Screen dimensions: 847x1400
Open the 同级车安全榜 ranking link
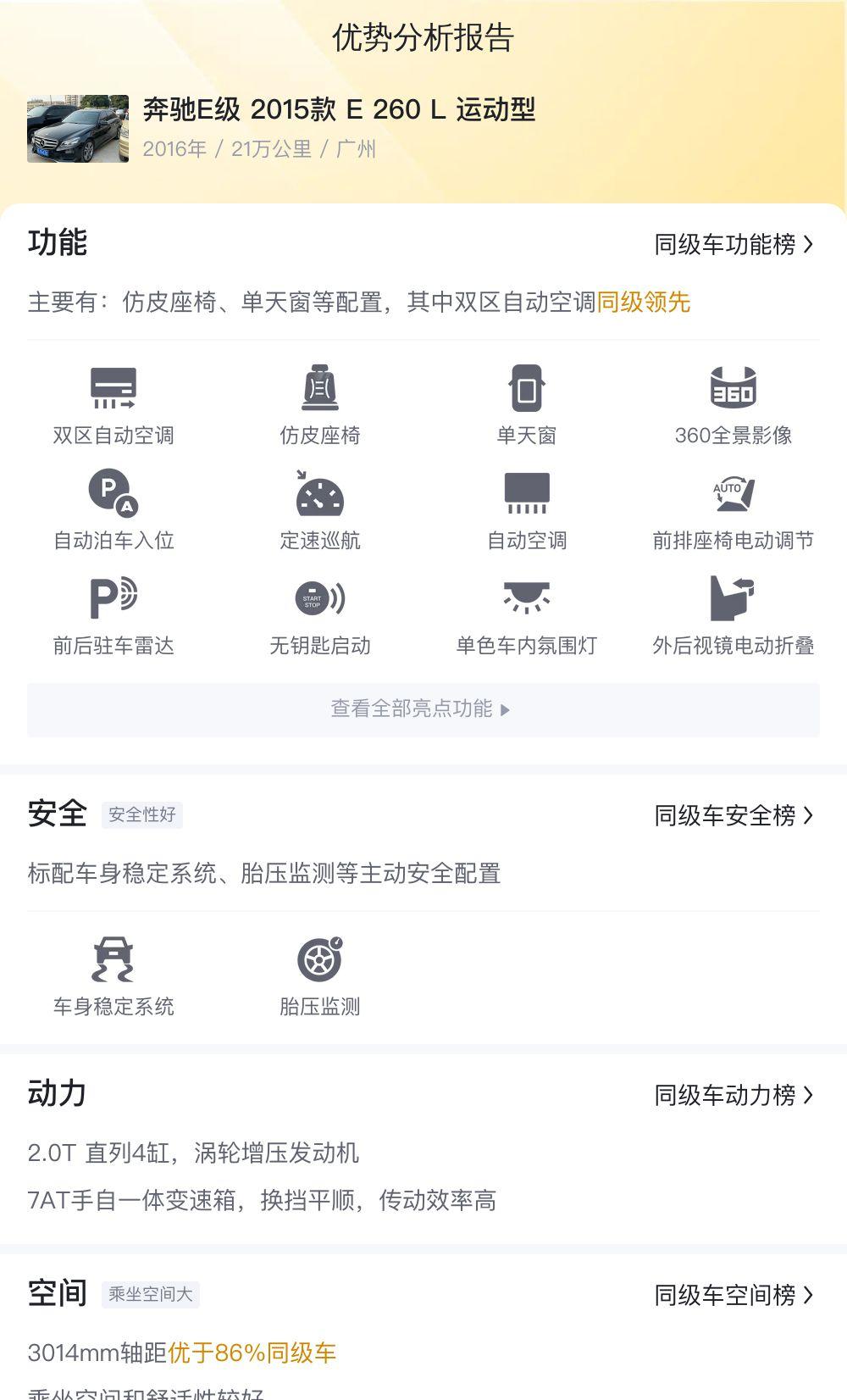(734, 816)
